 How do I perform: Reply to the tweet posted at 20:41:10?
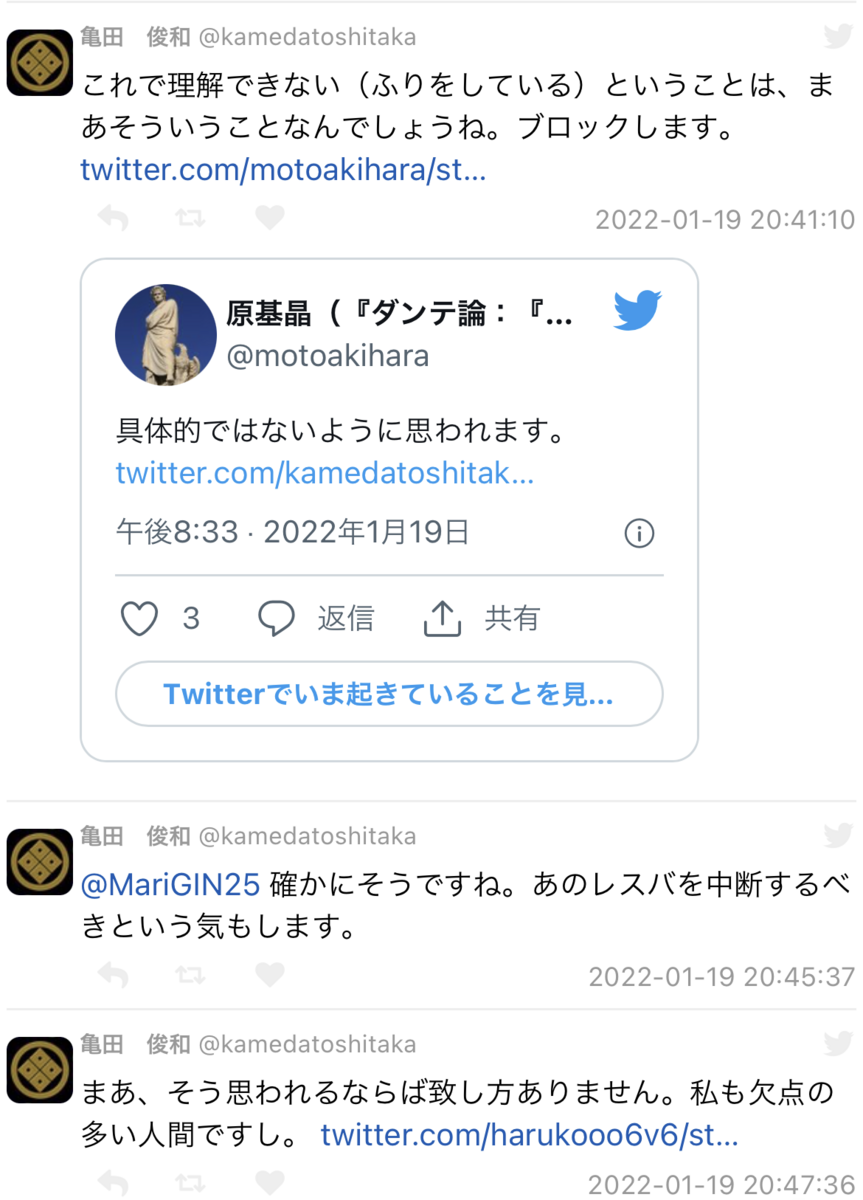113,218
